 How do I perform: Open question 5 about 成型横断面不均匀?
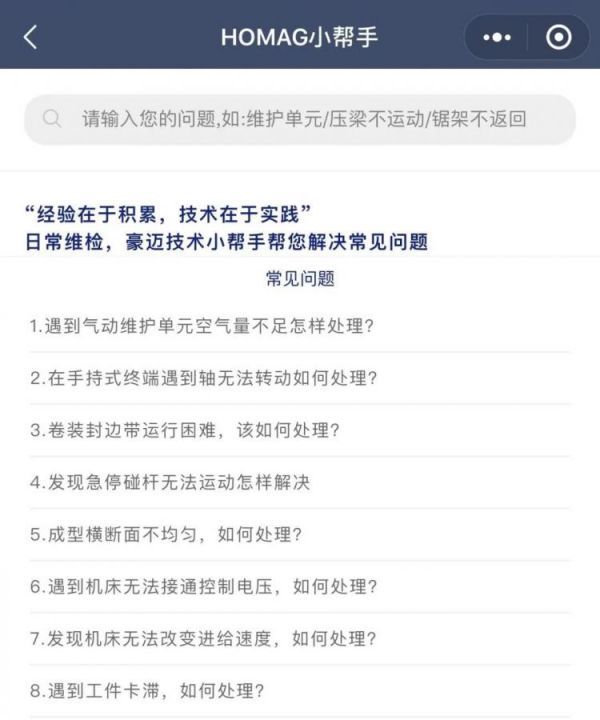click(166, 534)
